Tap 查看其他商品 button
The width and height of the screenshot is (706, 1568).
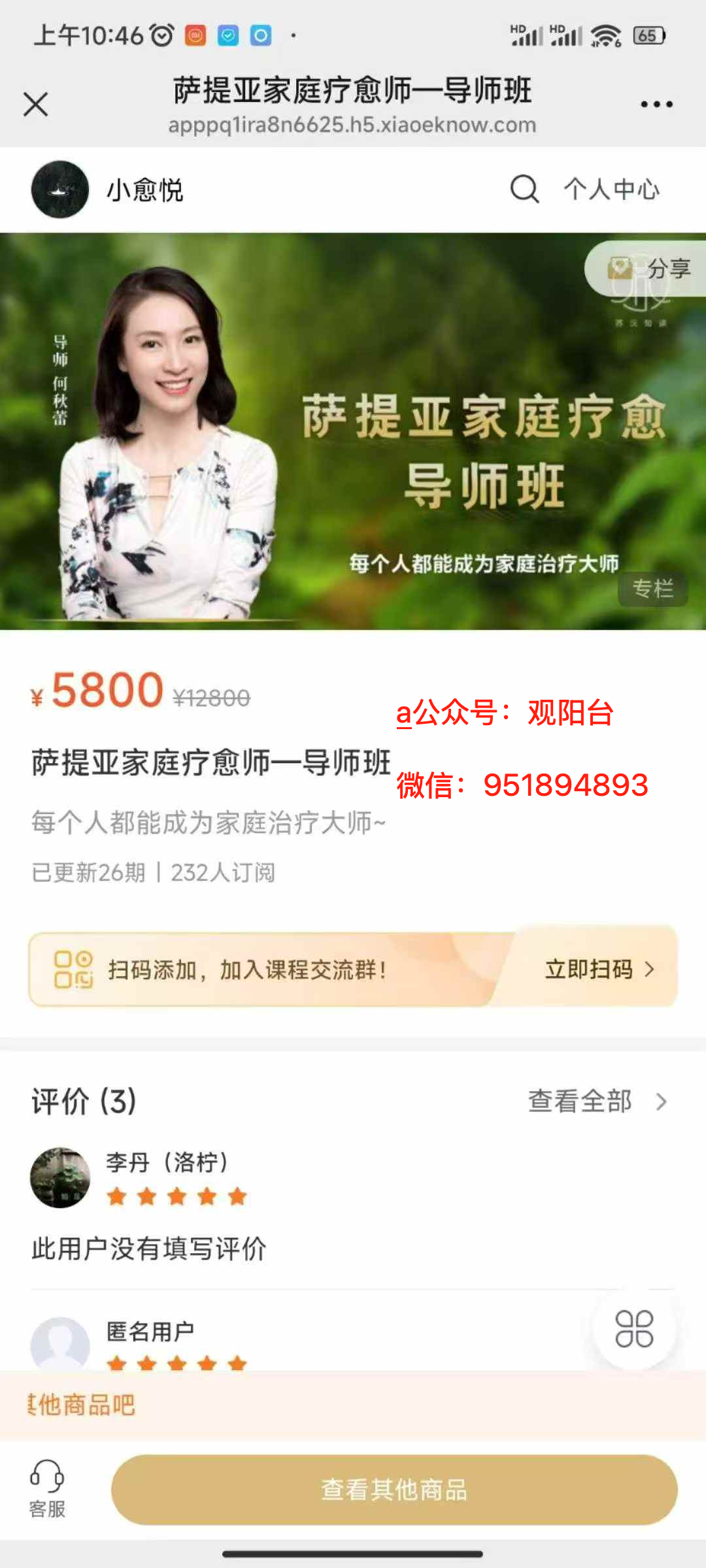(x=394, y=1490)
